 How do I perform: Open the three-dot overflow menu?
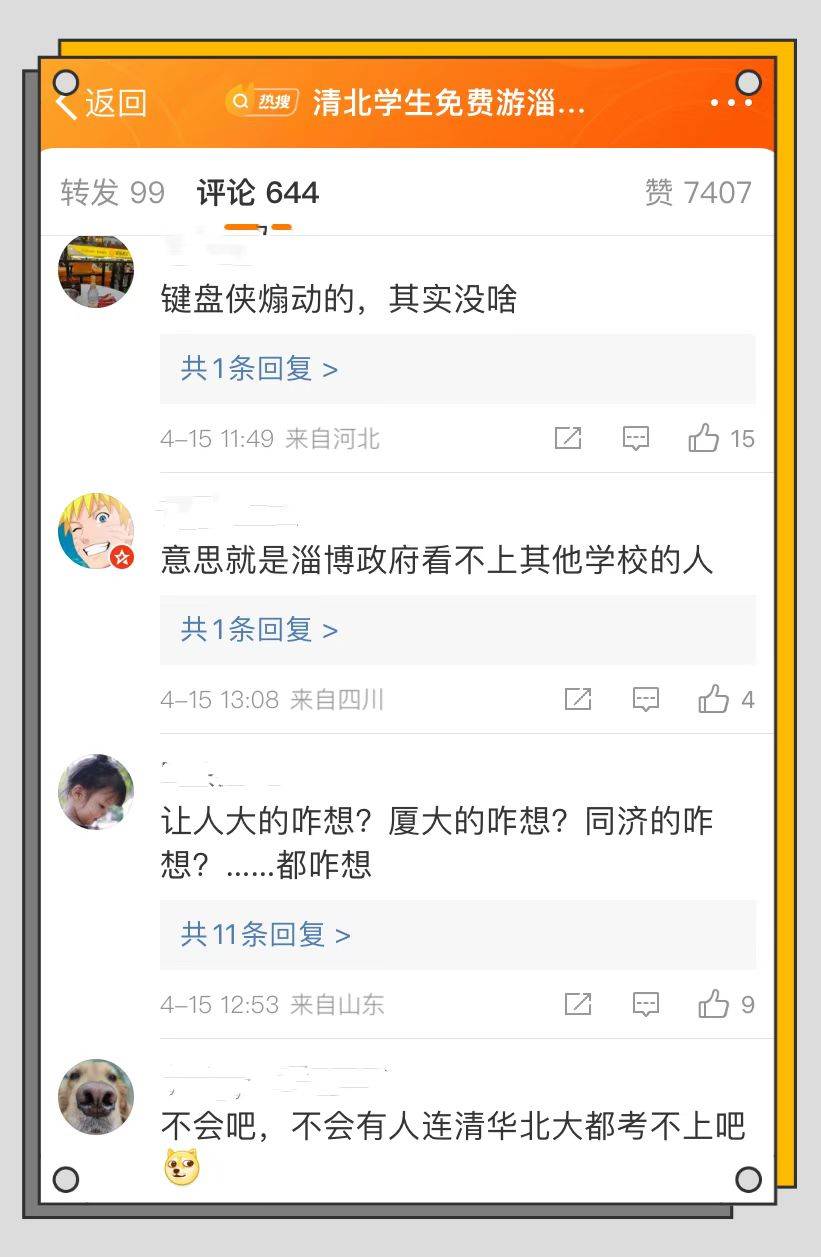point(731,103)
